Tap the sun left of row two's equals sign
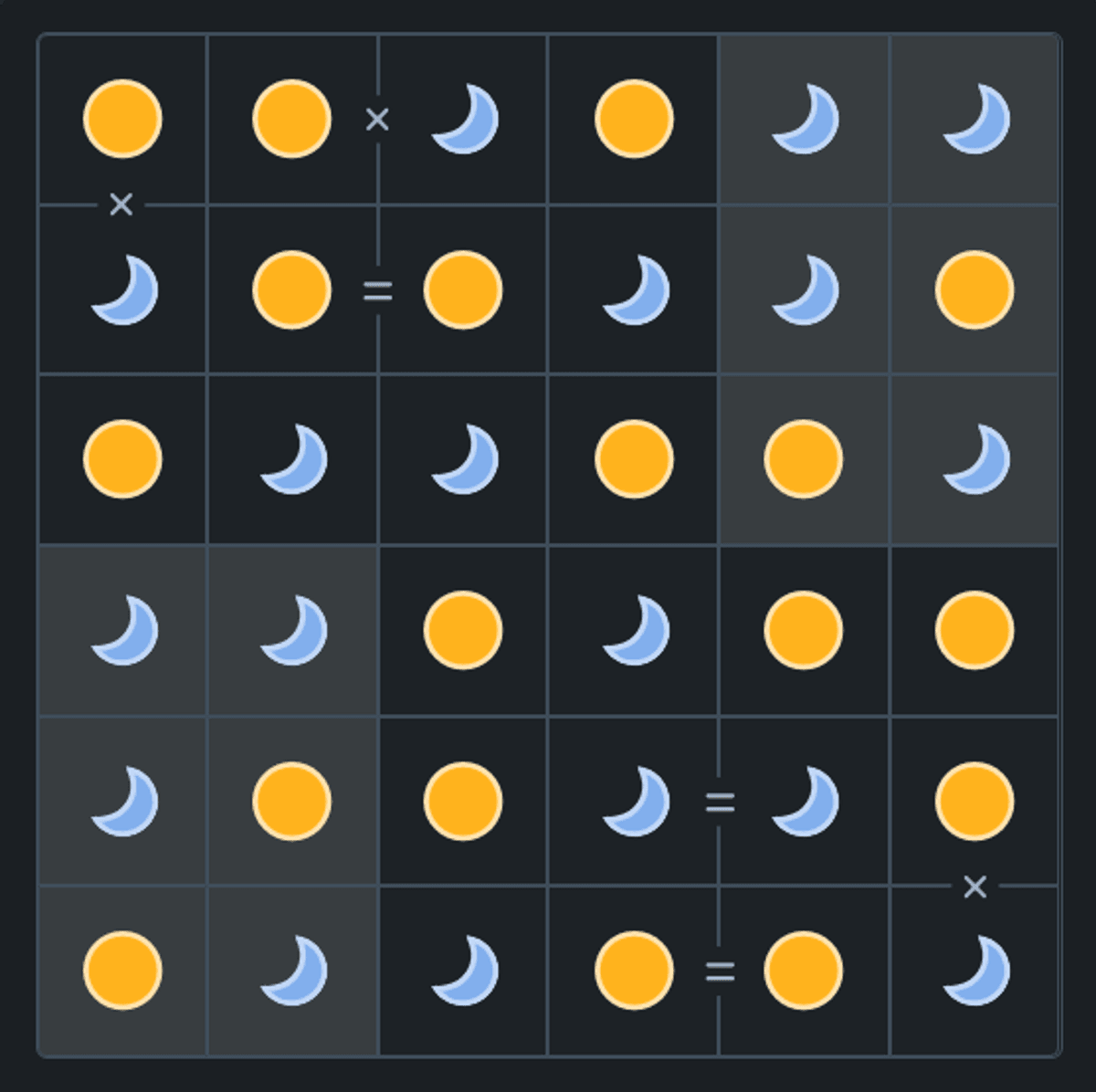The image size is (1096, 1092). click(x=292, y=289)
